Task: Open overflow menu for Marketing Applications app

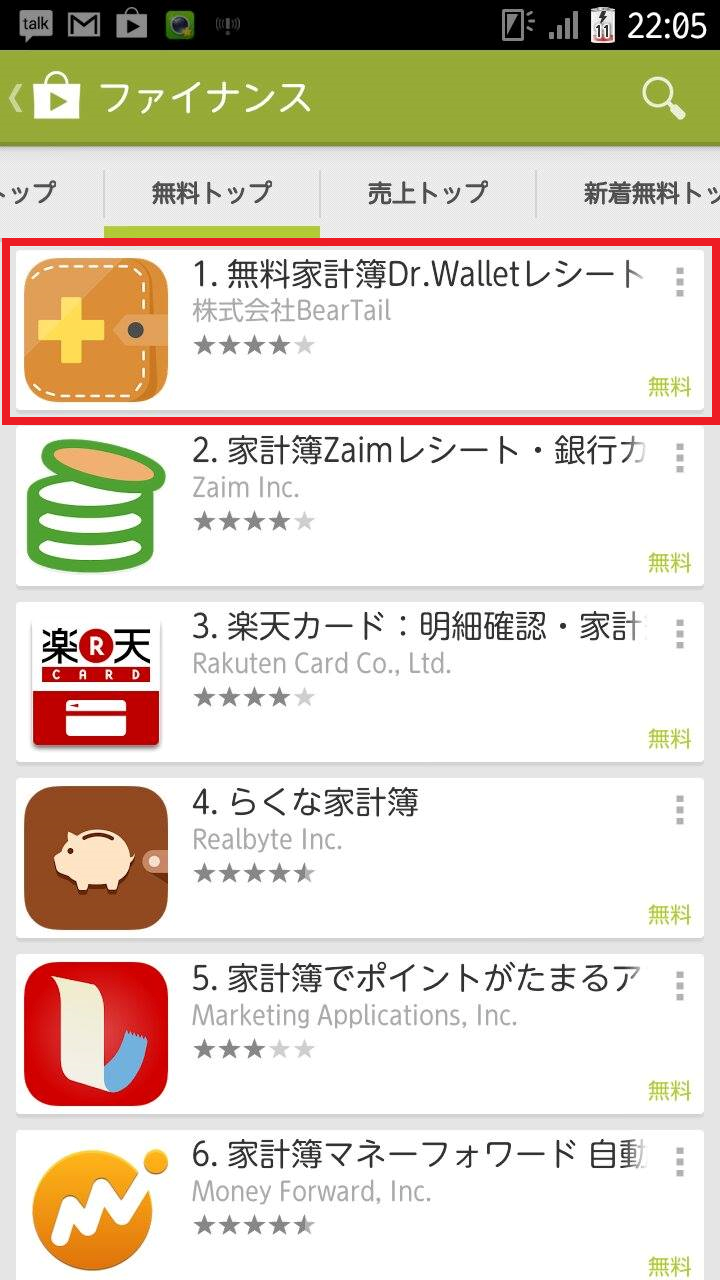Action: [680, 987]
